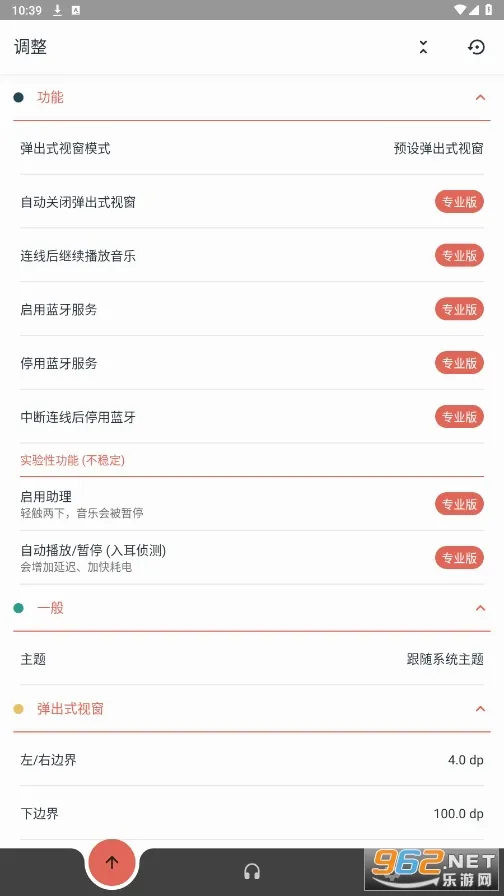The width and height of the screenshot is (504, 896).
Task: Tap the red up-arrow floating button
Action: click(112, 863)
